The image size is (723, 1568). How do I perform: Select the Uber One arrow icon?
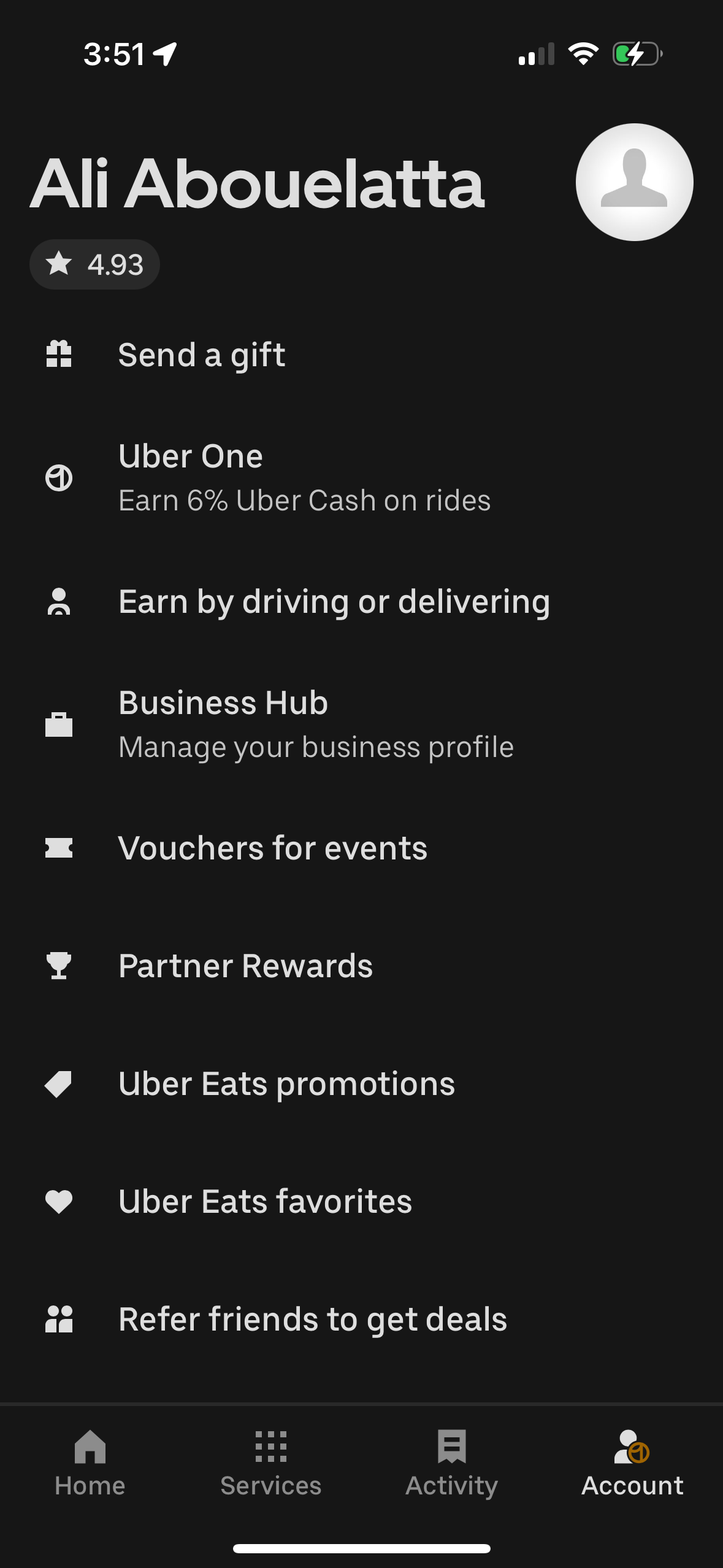(x=59, y=478)
